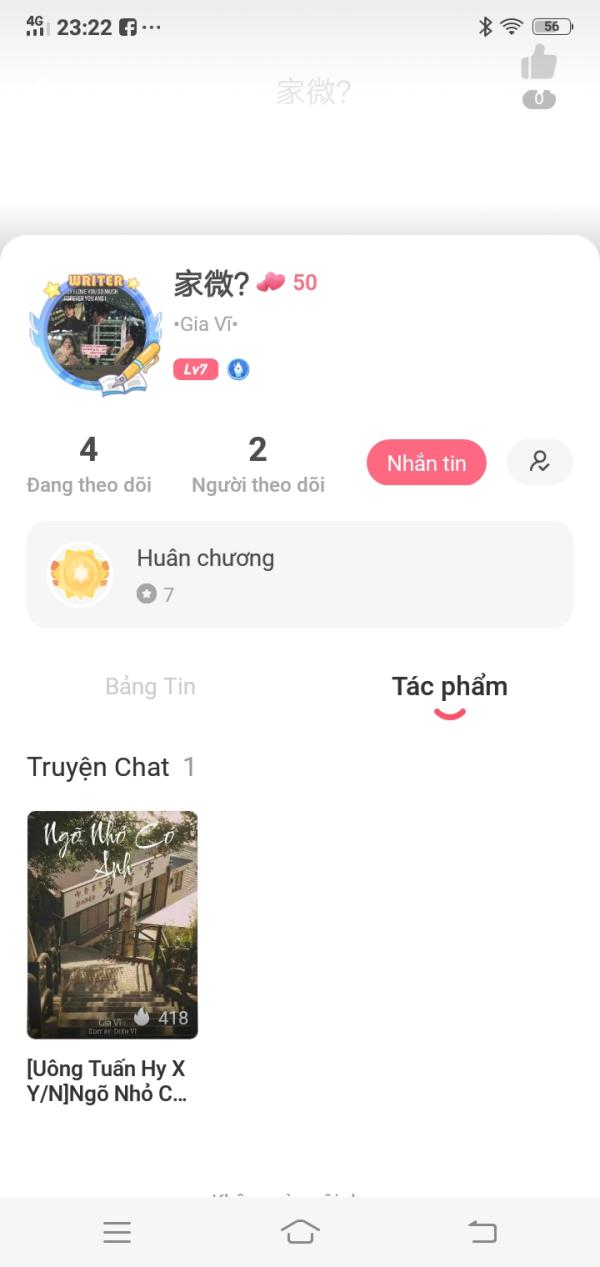Screen dimensions: 600x1267
Task: Follow this user via the person icon
Action: coord(540,462)
